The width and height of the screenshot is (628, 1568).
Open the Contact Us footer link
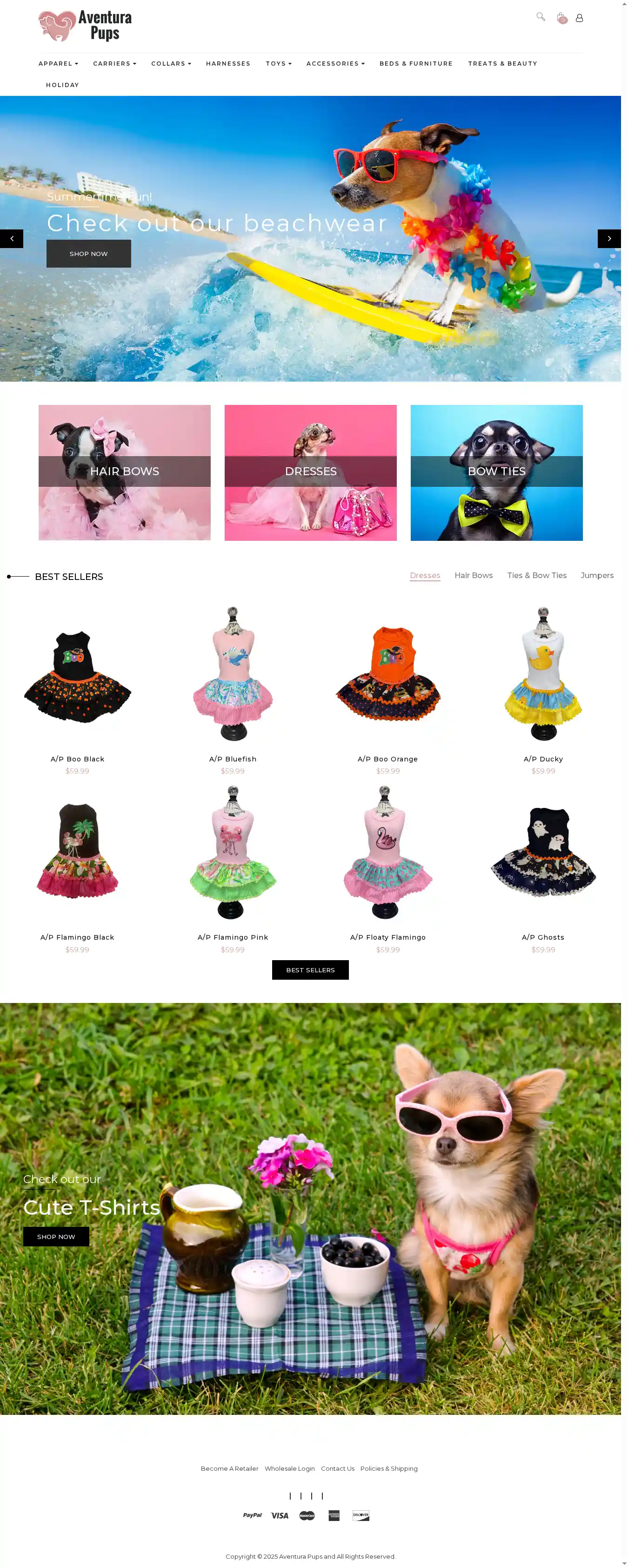[338, 1468]
